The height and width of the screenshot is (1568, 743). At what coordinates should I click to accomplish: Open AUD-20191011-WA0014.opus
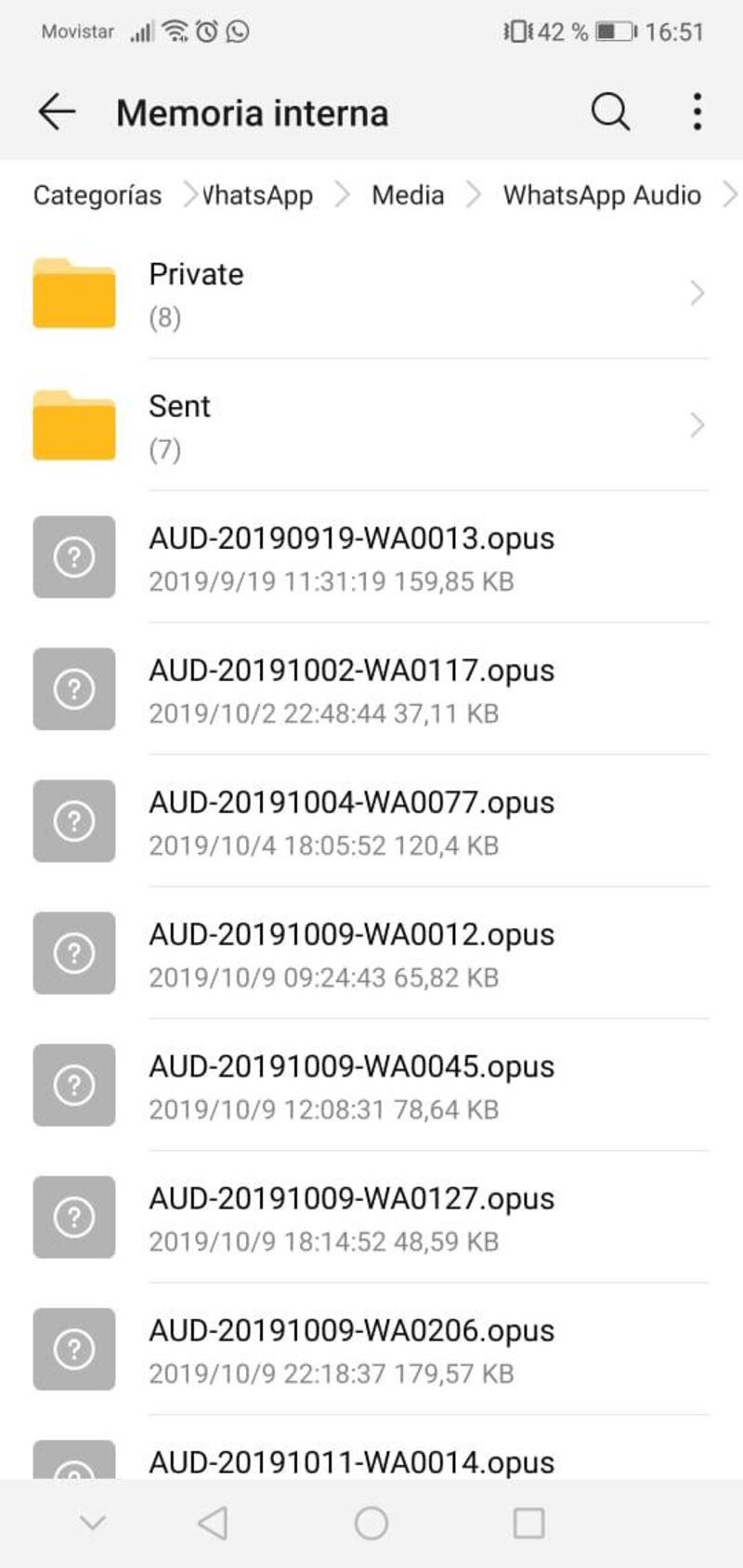[371, 1447]
